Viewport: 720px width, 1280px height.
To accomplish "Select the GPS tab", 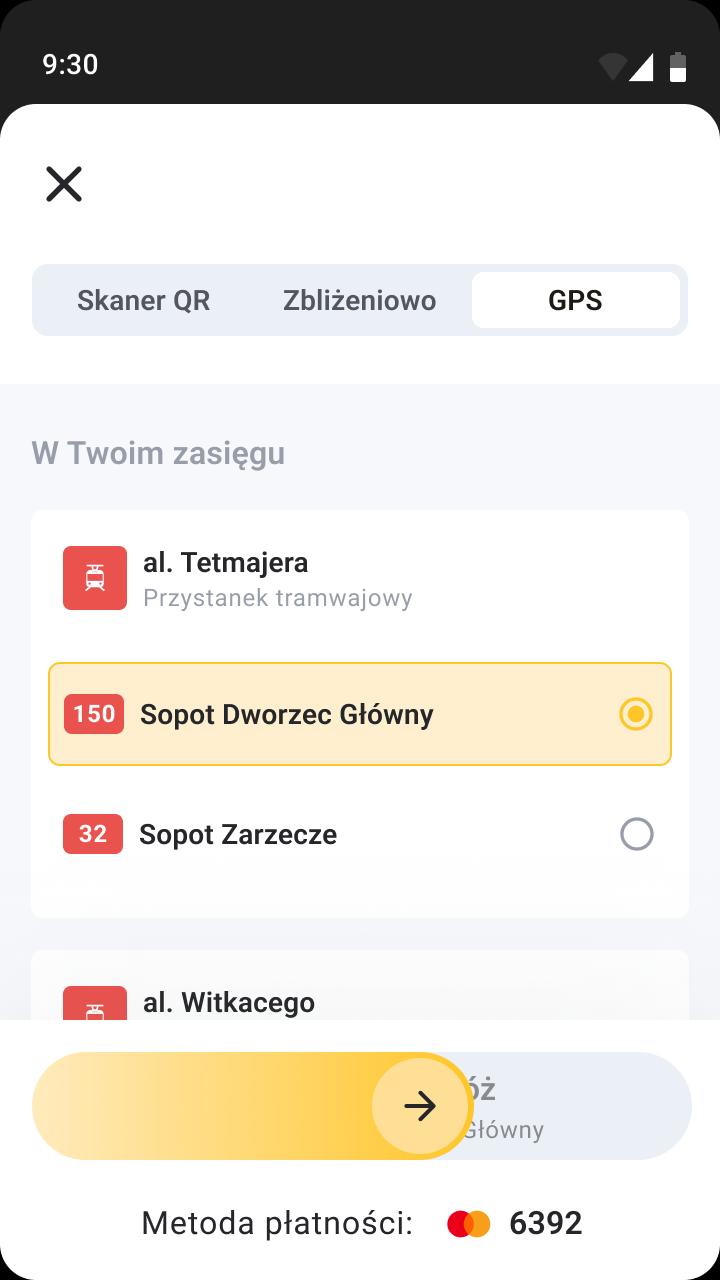I will 576,300.
